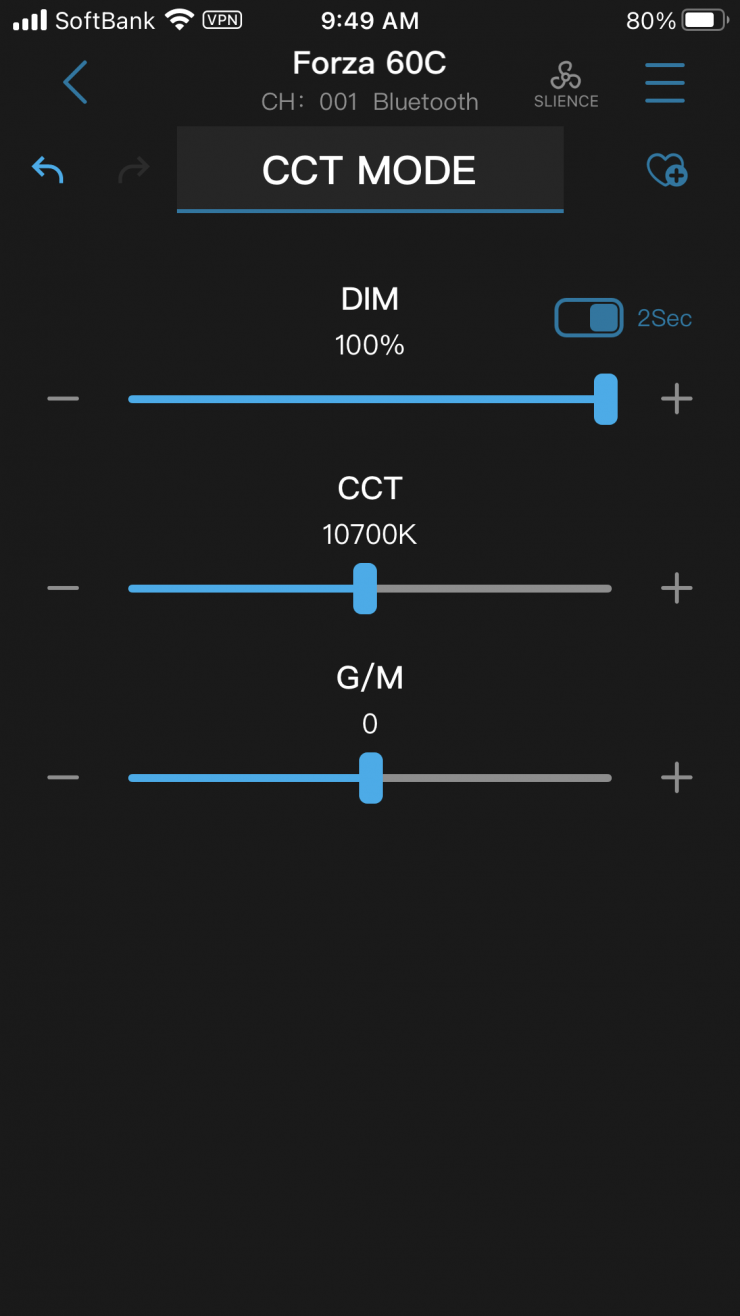This screenshot has height=1316, width=740.
Task: Tap the G/M tint slider
Action: click(x=371, y=777)
